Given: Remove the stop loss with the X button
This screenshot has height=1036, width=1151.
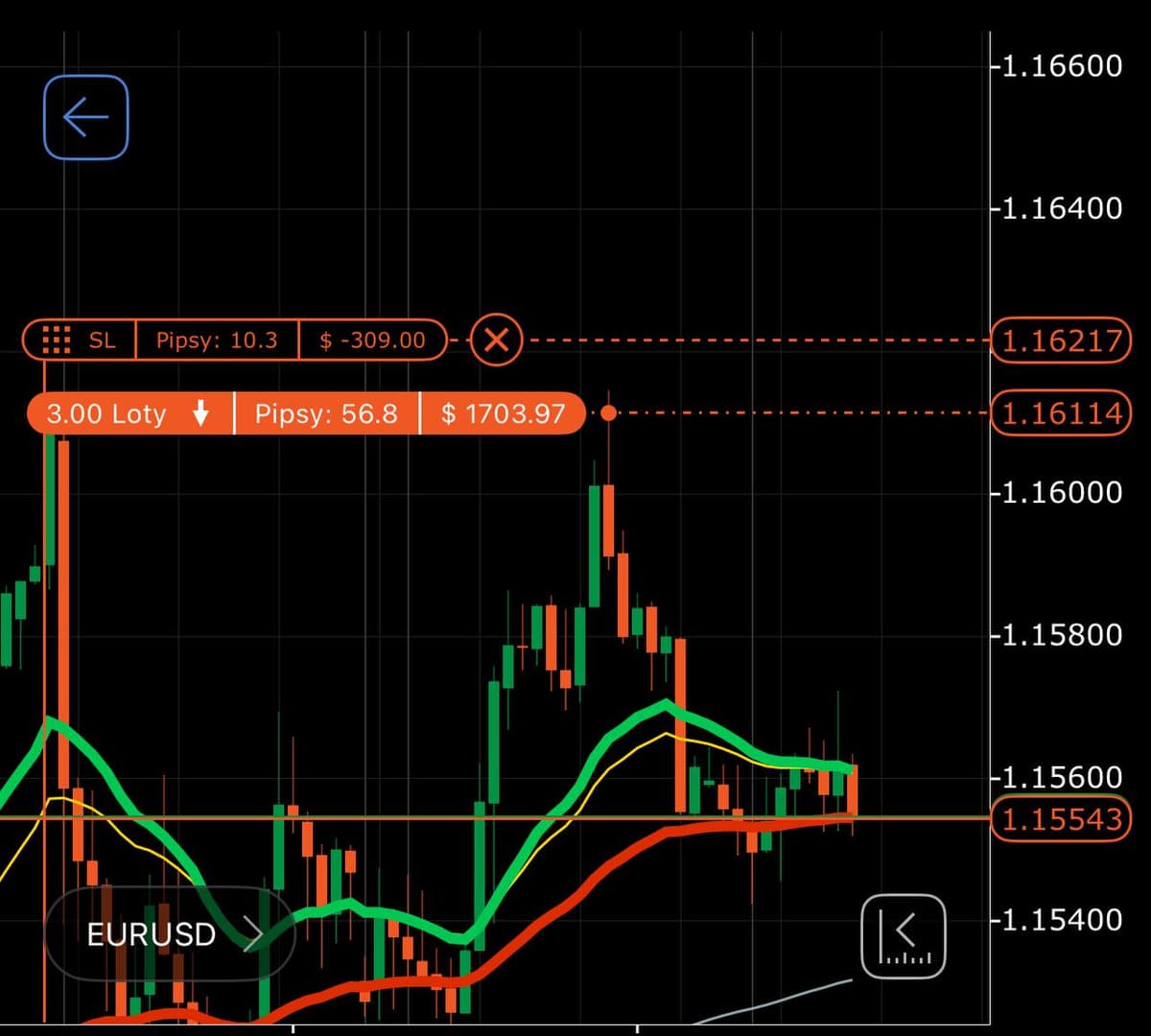Looking at the screenshot, I should coord(496,340).
